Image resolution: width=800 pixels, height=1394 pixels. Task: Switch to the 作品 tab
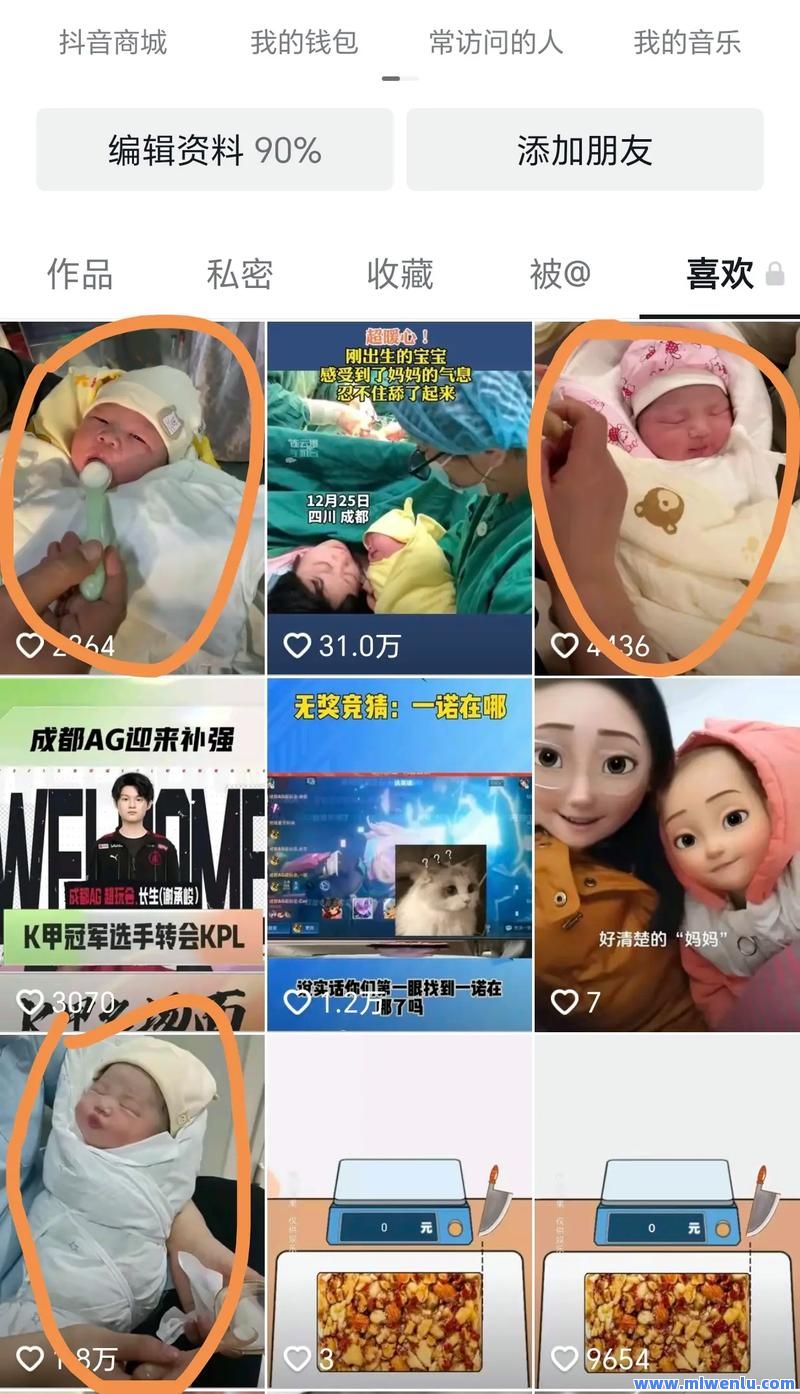coord(80,274)
